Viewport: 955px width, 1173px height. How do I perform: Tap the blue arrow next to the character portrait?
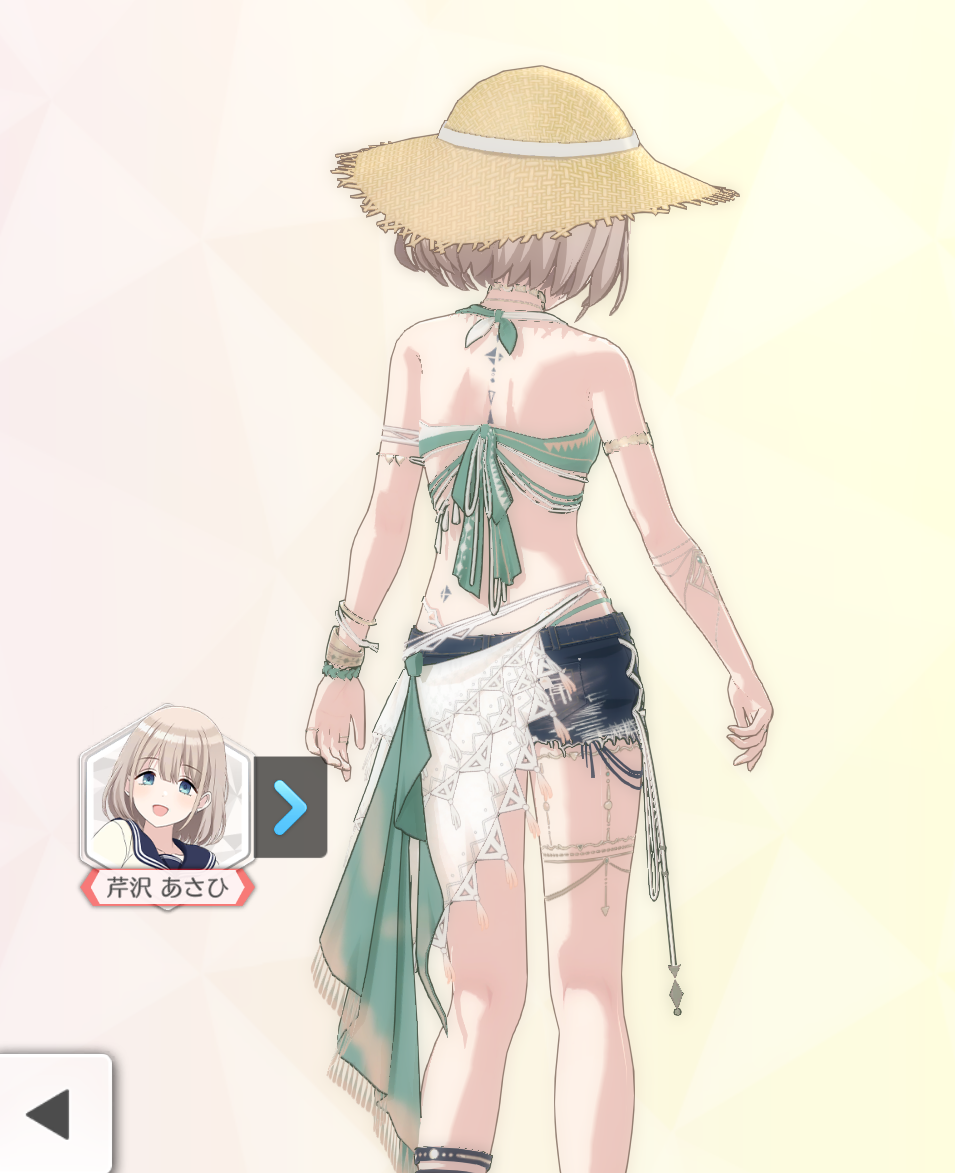290,807
